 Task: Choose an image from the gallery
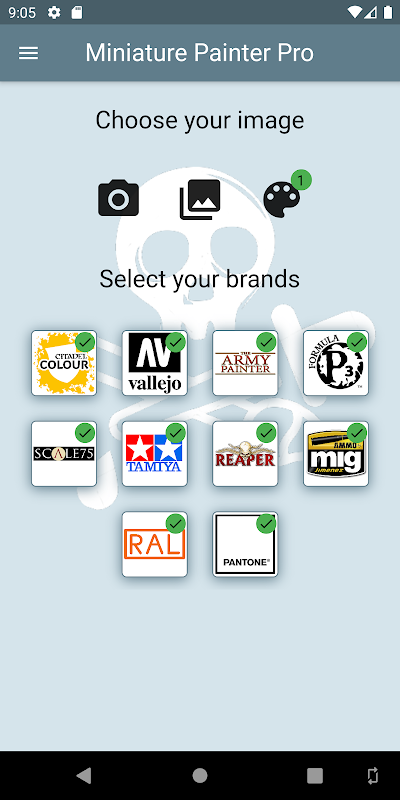tap(200, 199)
